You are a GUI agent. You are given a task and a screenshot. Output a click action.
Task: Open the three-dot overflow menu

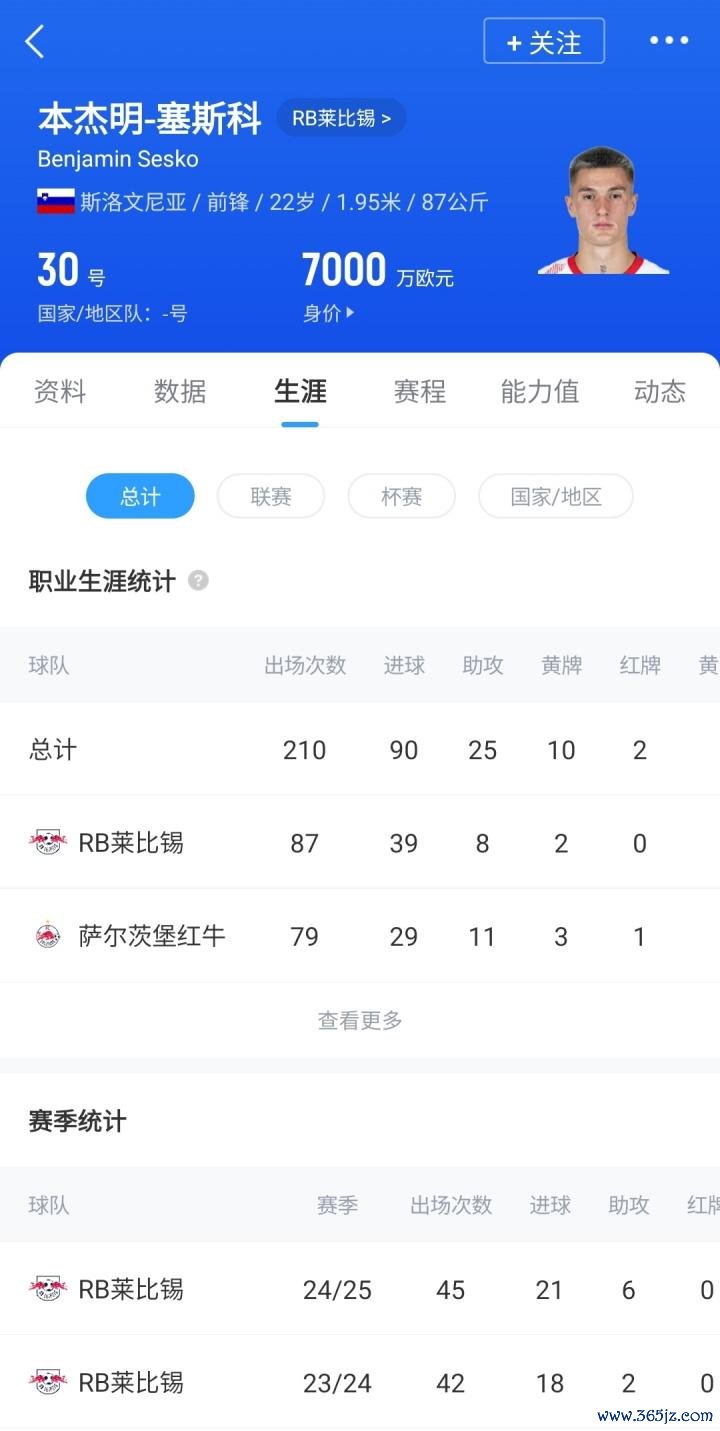coord(669,41)
